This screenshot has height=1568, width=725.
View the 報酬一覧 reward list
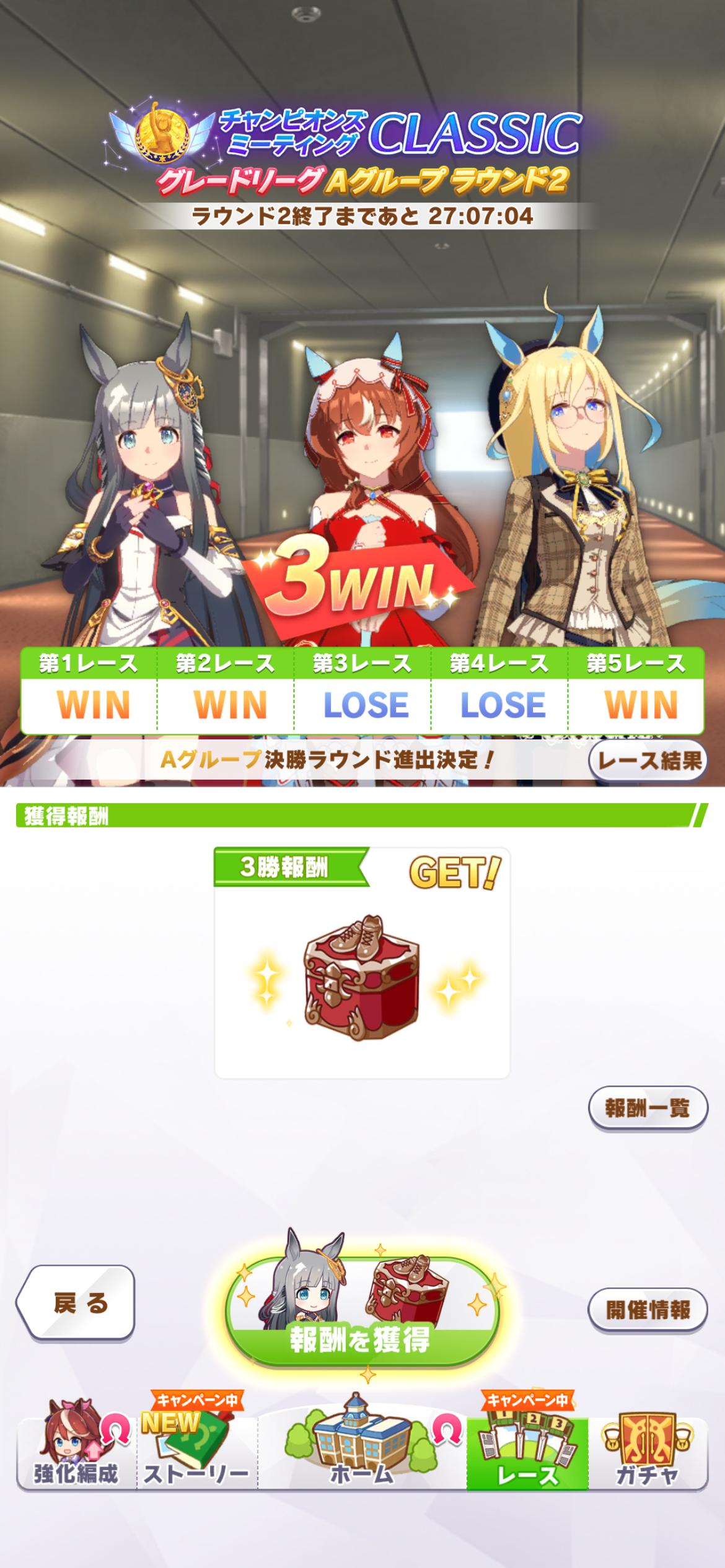tap(648, 1108)
